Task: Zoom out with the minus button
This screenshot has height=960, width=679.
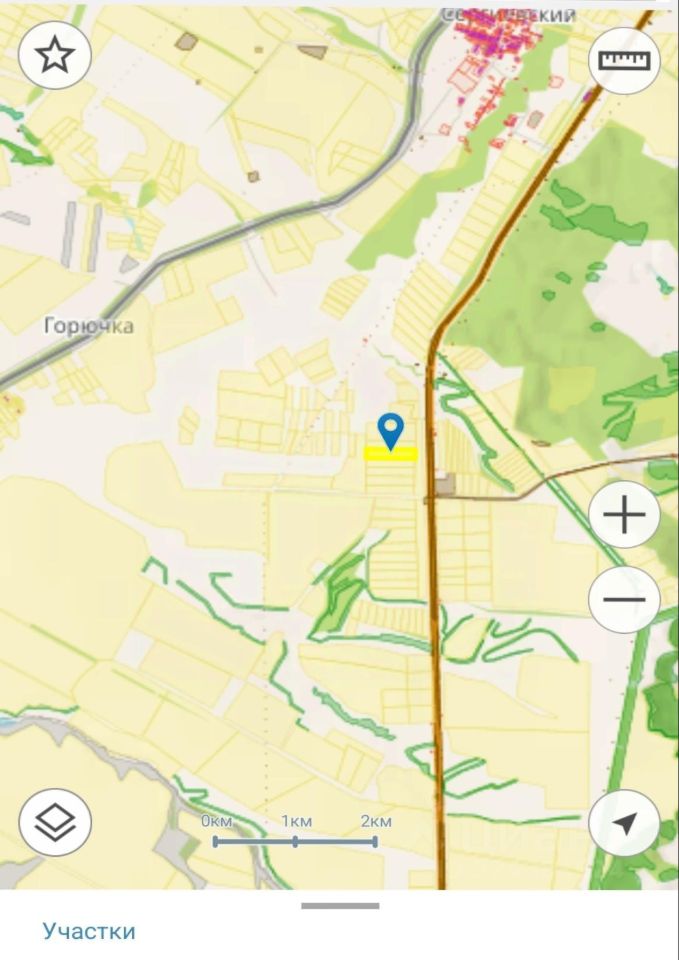Action: 624,600
